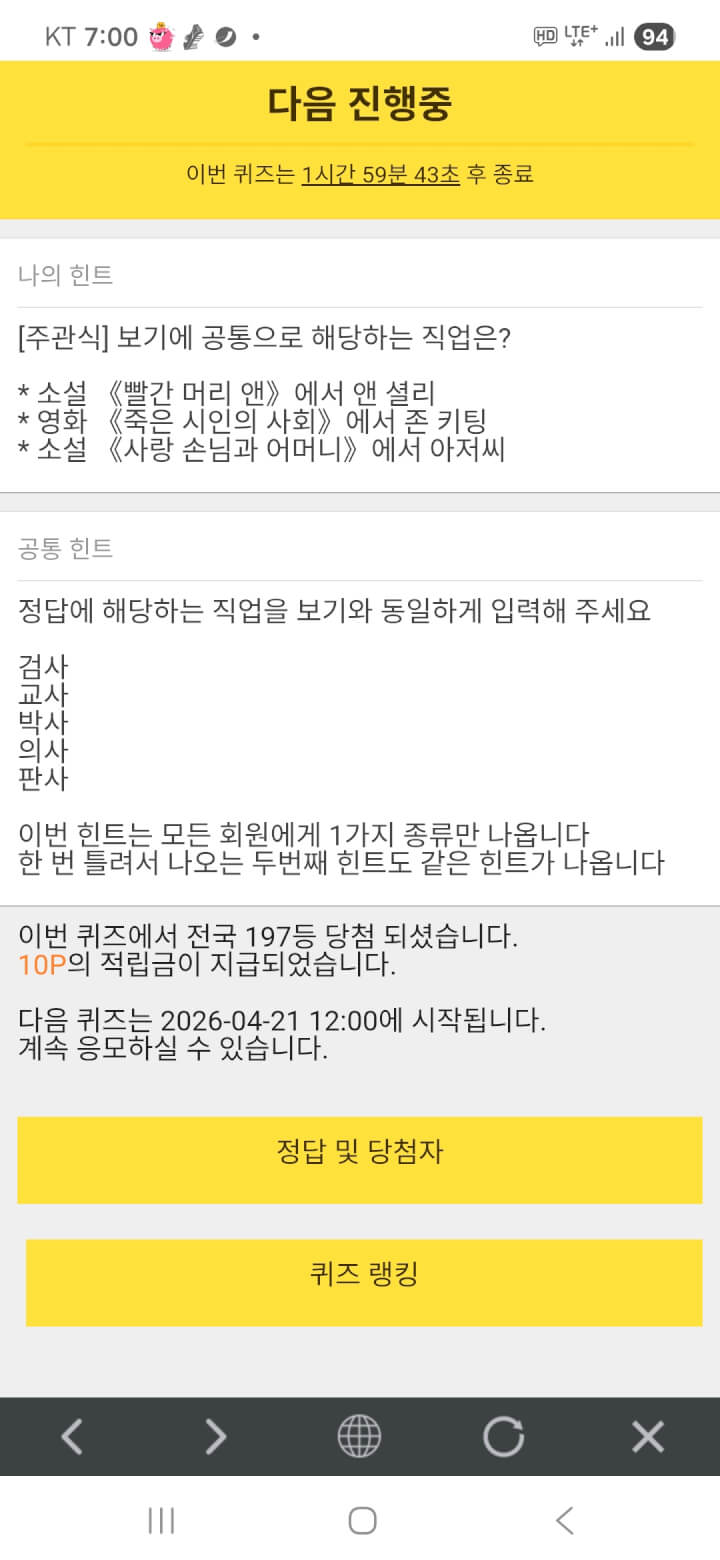Reload the current quiz page
720x1560 pixels.
tap(503, 1437)
